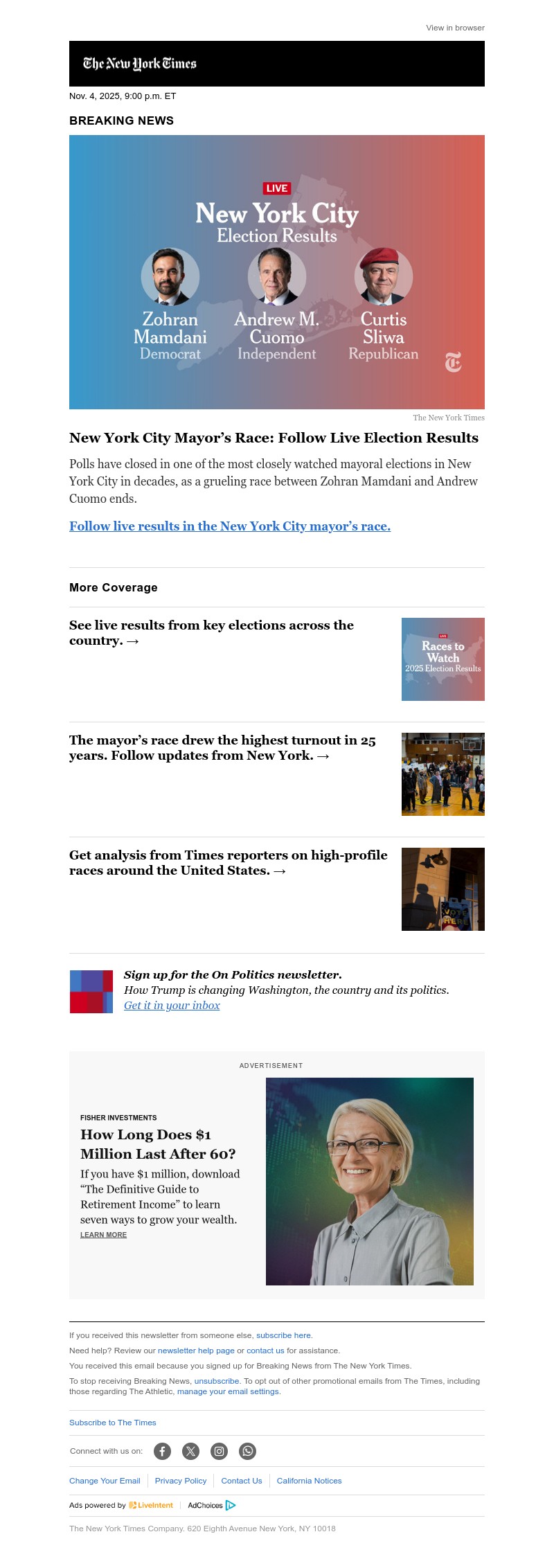The height and width of the screenshot is (1568, 554).
Task: Tap Change Your Email
Action: tap(105, 1481)
